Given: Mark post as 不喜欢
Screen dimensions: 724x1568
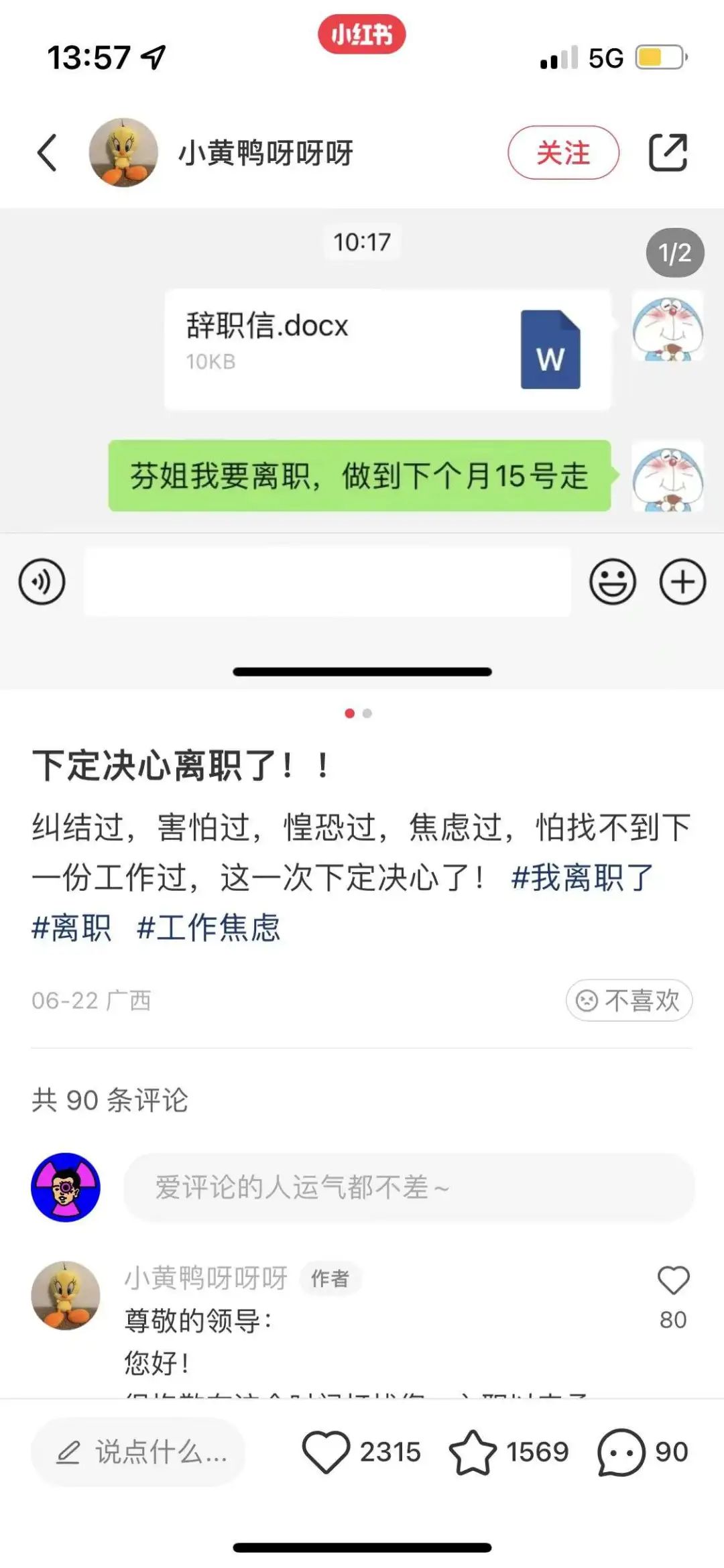Looking at the screenshot, I should 629,1000.
